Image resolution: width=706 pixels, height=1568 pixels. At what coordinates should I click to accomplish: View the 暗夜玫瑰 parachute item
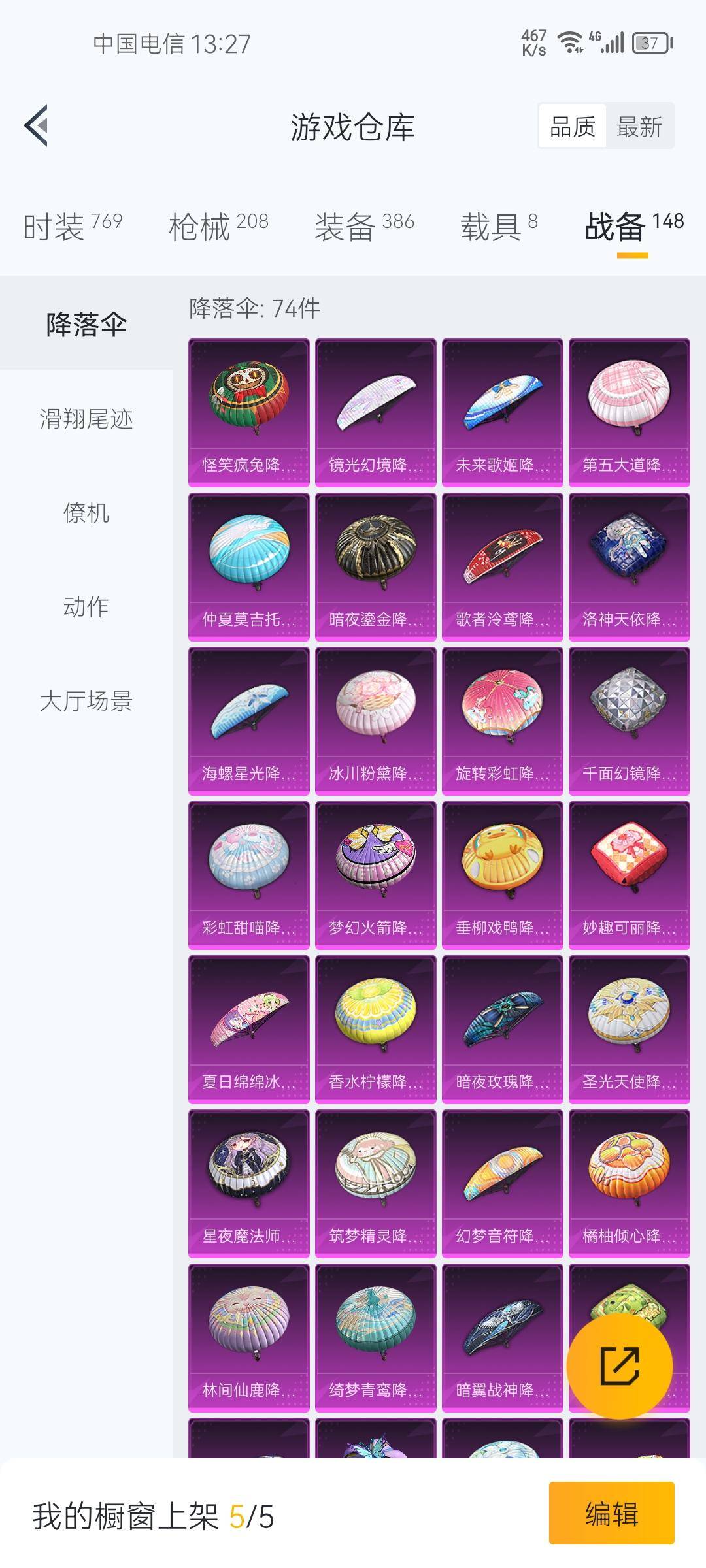503,1030
